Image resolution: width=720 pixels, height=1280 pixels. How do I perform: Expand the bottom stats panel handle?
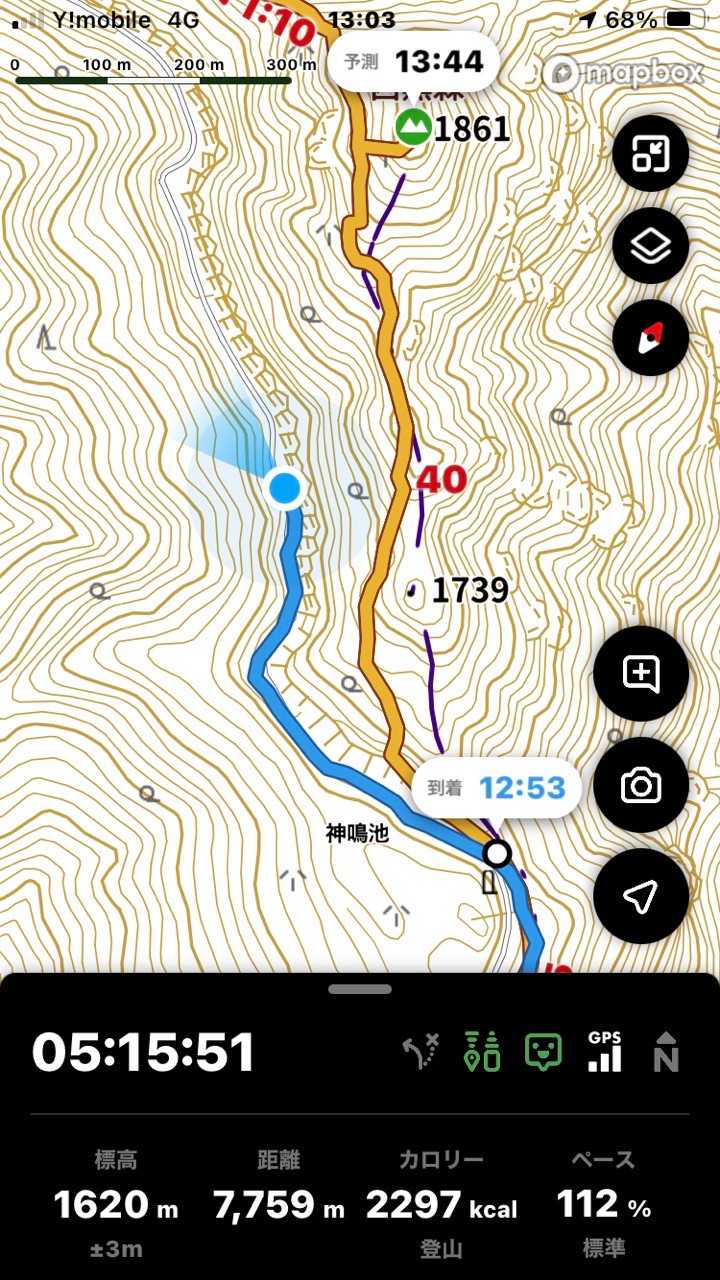click(360, 989)
